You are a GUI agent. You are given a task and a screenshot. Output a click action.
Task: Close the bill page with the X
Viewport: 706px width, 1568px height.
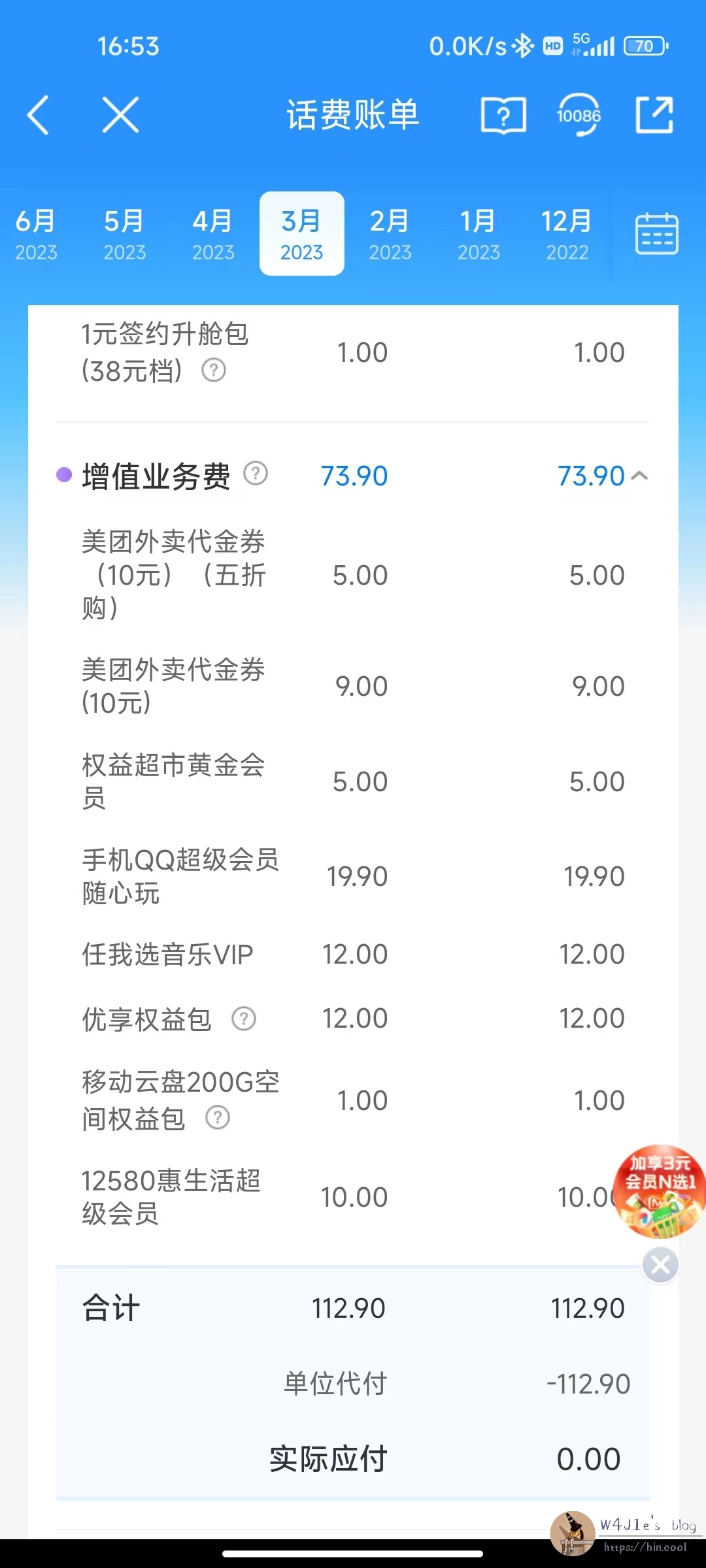[x=121, y=115]
